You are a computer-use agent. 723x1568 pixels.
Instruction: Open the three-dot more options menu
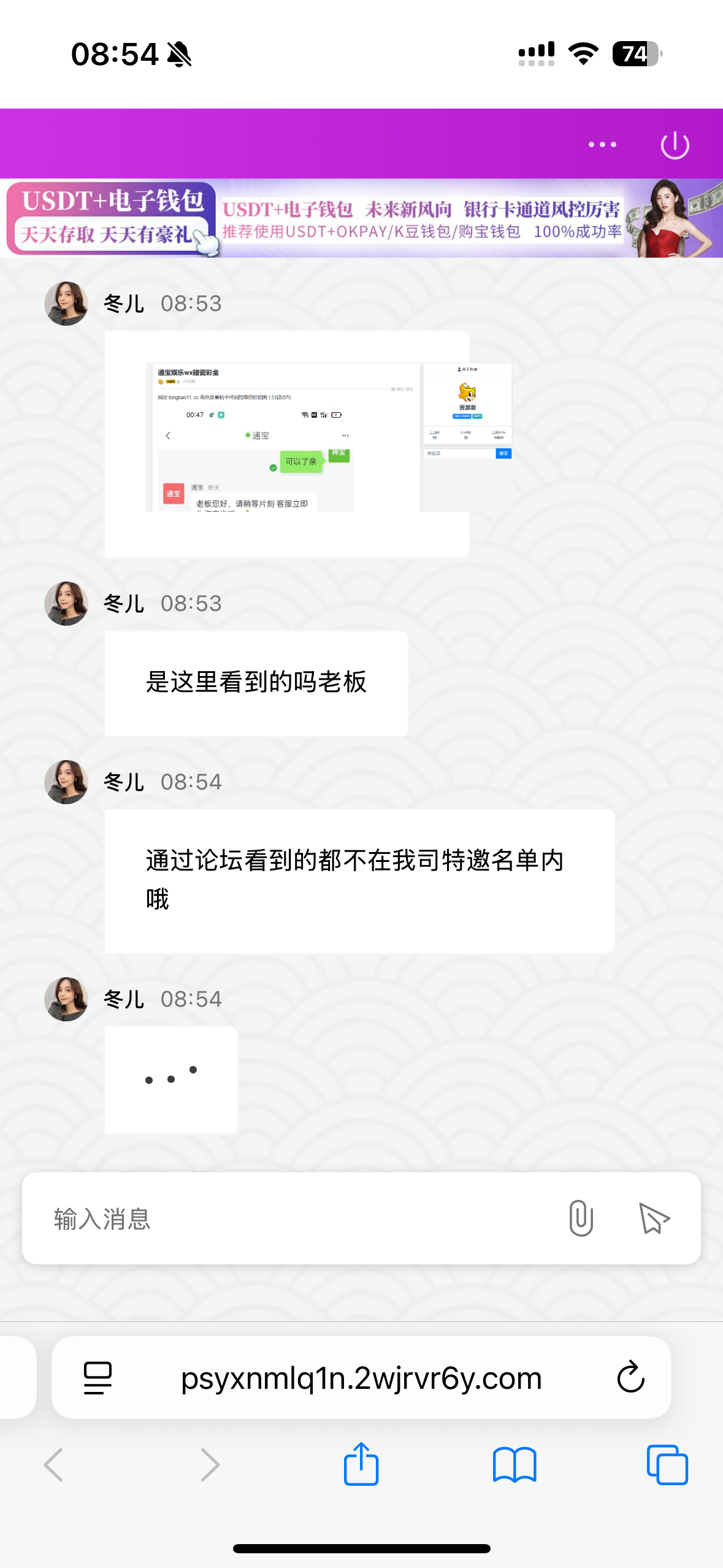pos(602,145)
